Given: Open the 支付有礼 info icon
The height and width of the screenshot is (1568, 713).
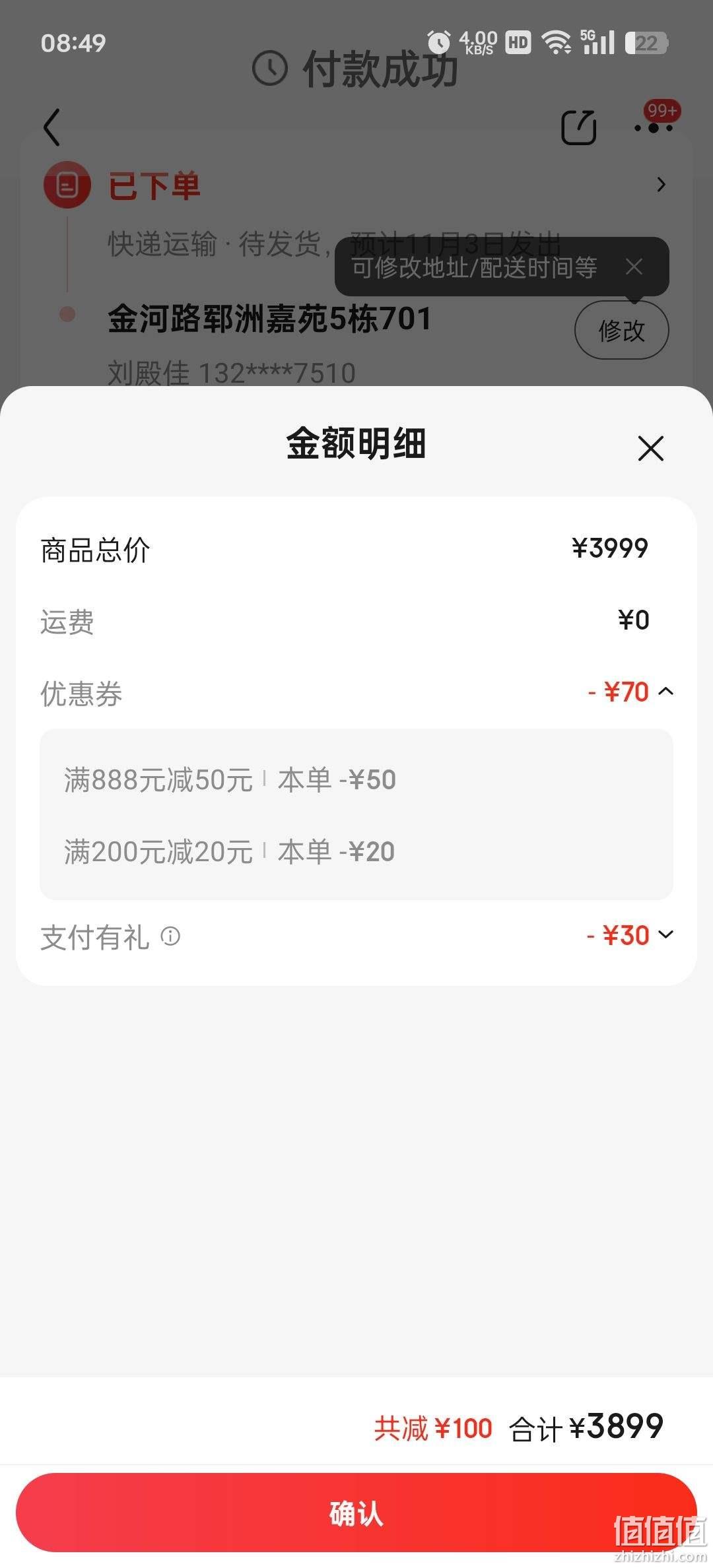Looking at the screenshot, I should [x=170, y=936].
